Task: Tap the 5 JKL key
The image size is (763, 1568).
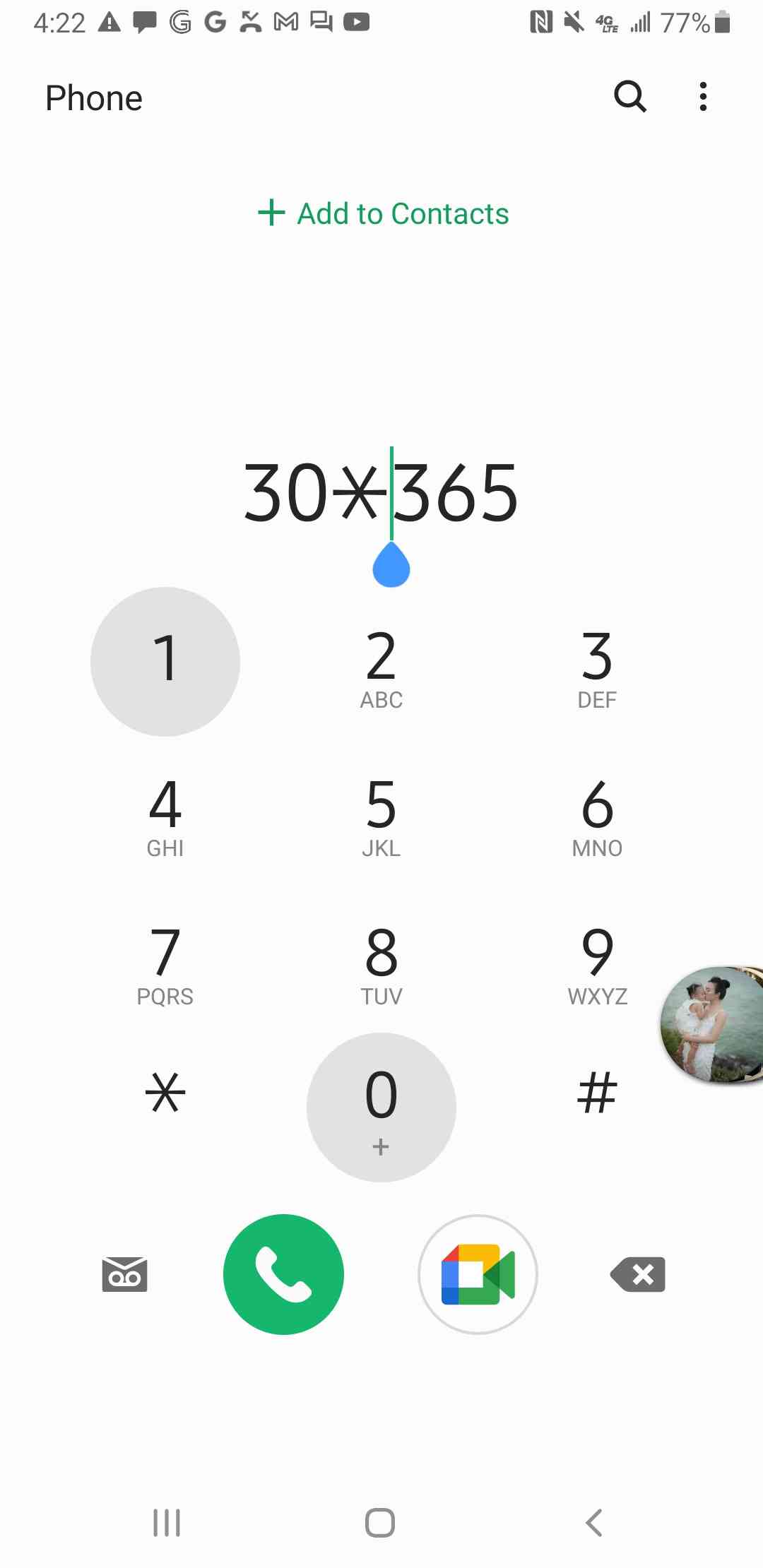Action: pos(381,816)
